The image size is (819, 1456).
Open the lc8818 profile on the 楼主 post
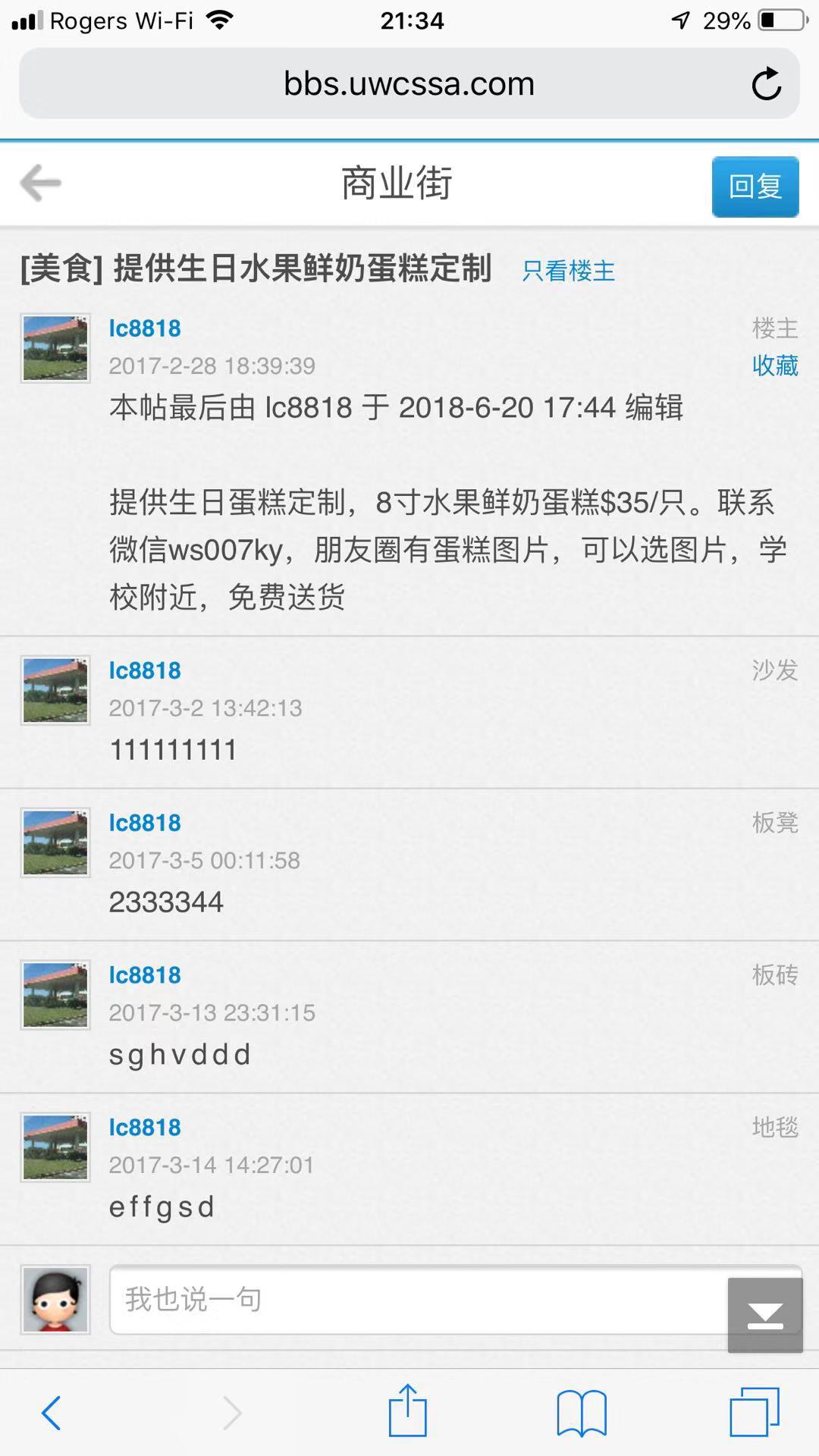pyautogui.click(x=145, y=328)
